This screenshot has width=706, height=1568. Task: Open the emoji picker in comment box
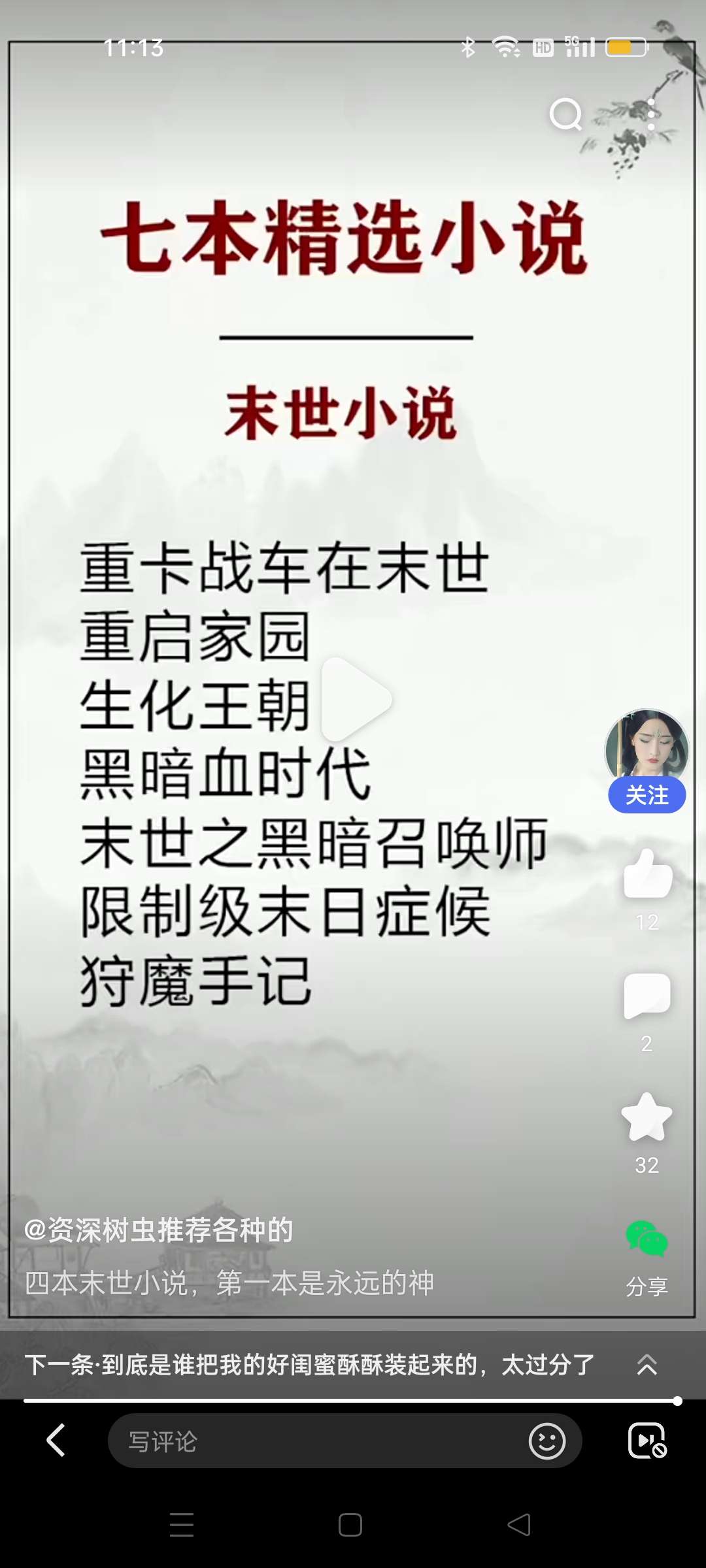point(547,1441)
